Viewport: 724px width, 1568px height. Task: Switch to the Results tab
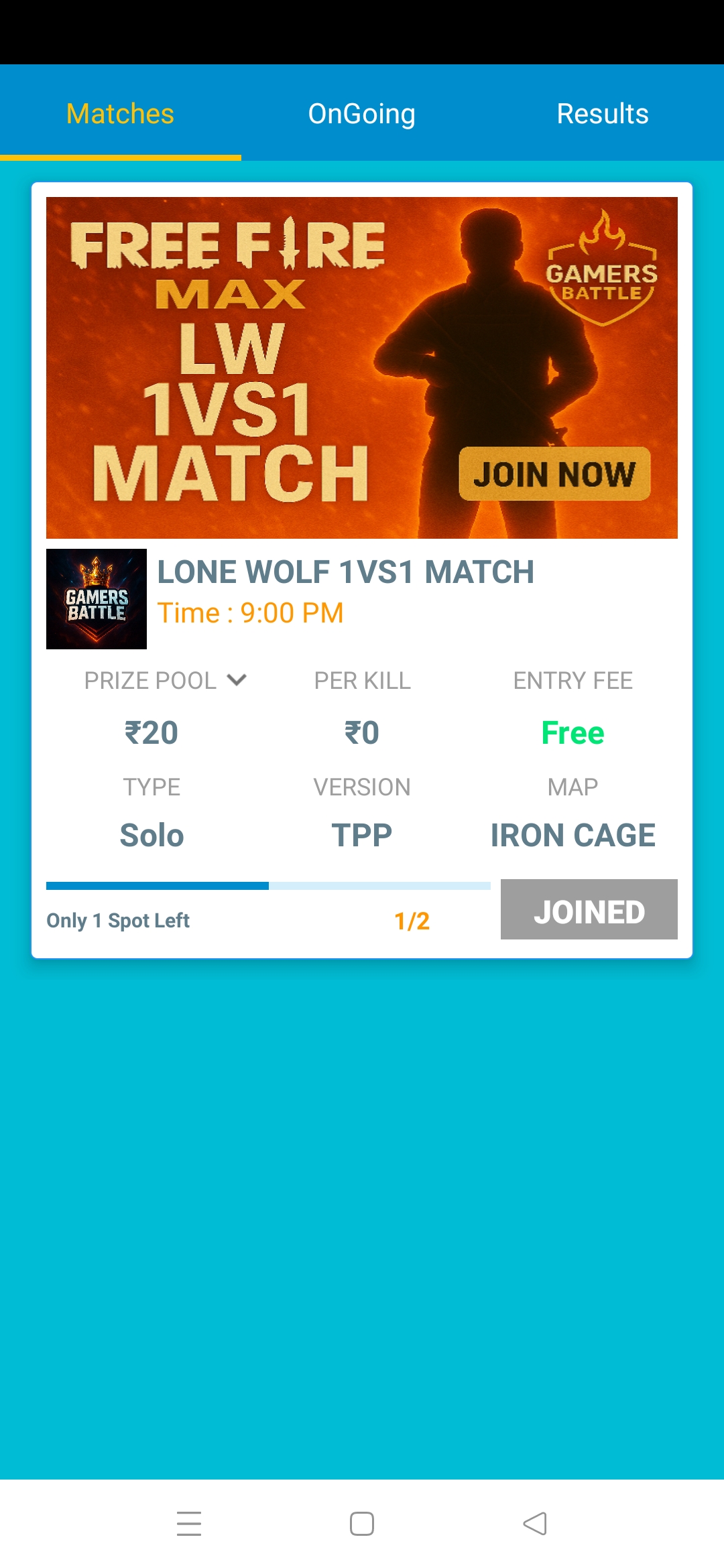click(x=602, y=114)
